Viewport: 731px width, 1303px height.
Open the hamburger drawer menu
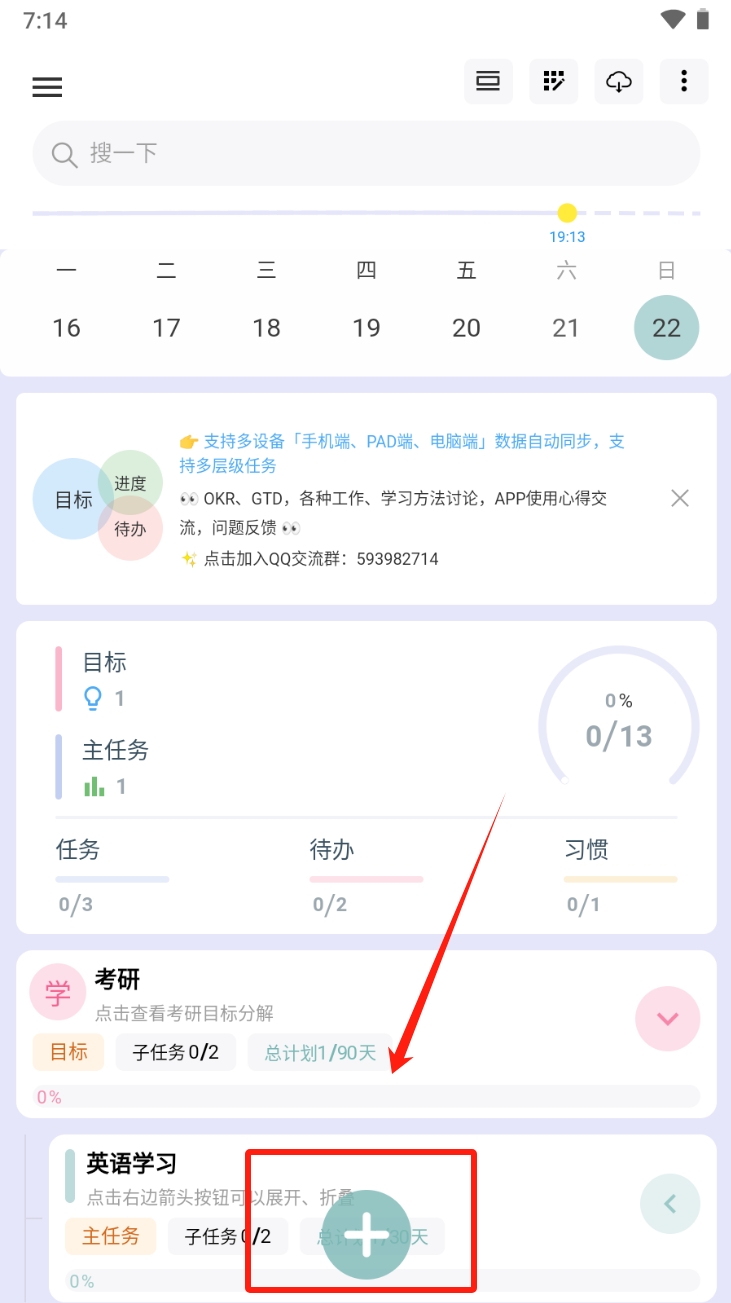point(47,87)
